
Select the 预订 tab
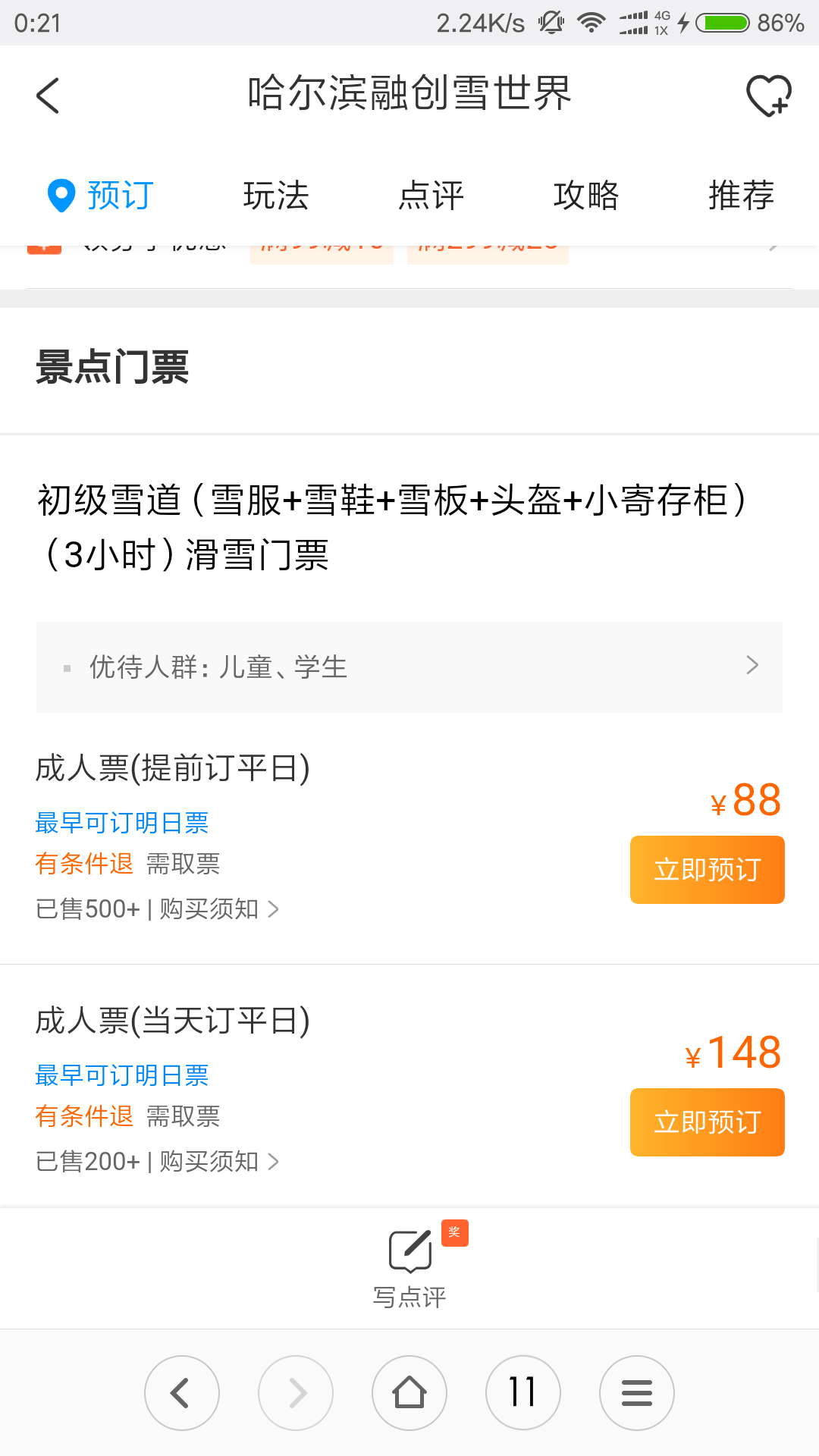pyautogui.click(x=101, y=196)
